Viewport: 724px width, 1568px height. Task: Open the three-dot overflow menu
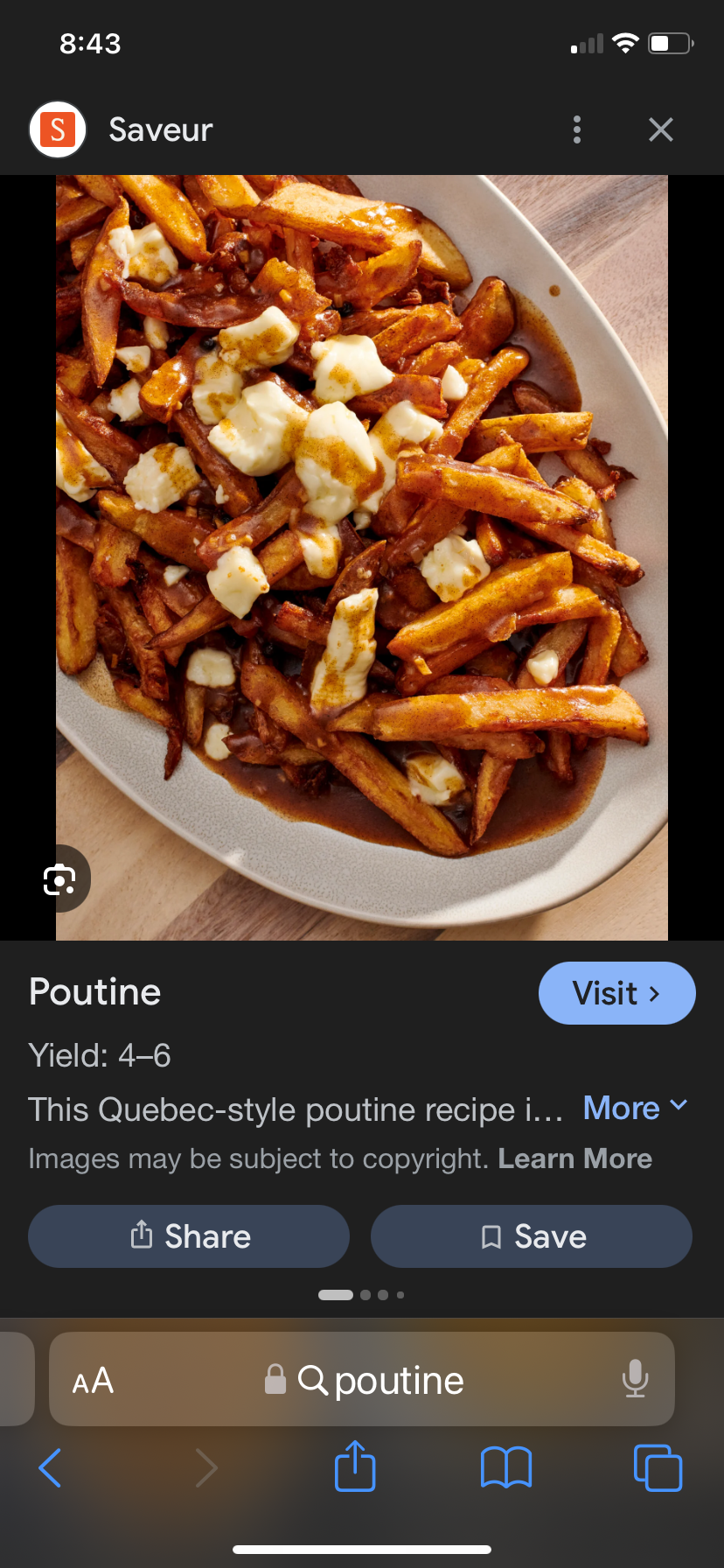(x=577, y=129)
